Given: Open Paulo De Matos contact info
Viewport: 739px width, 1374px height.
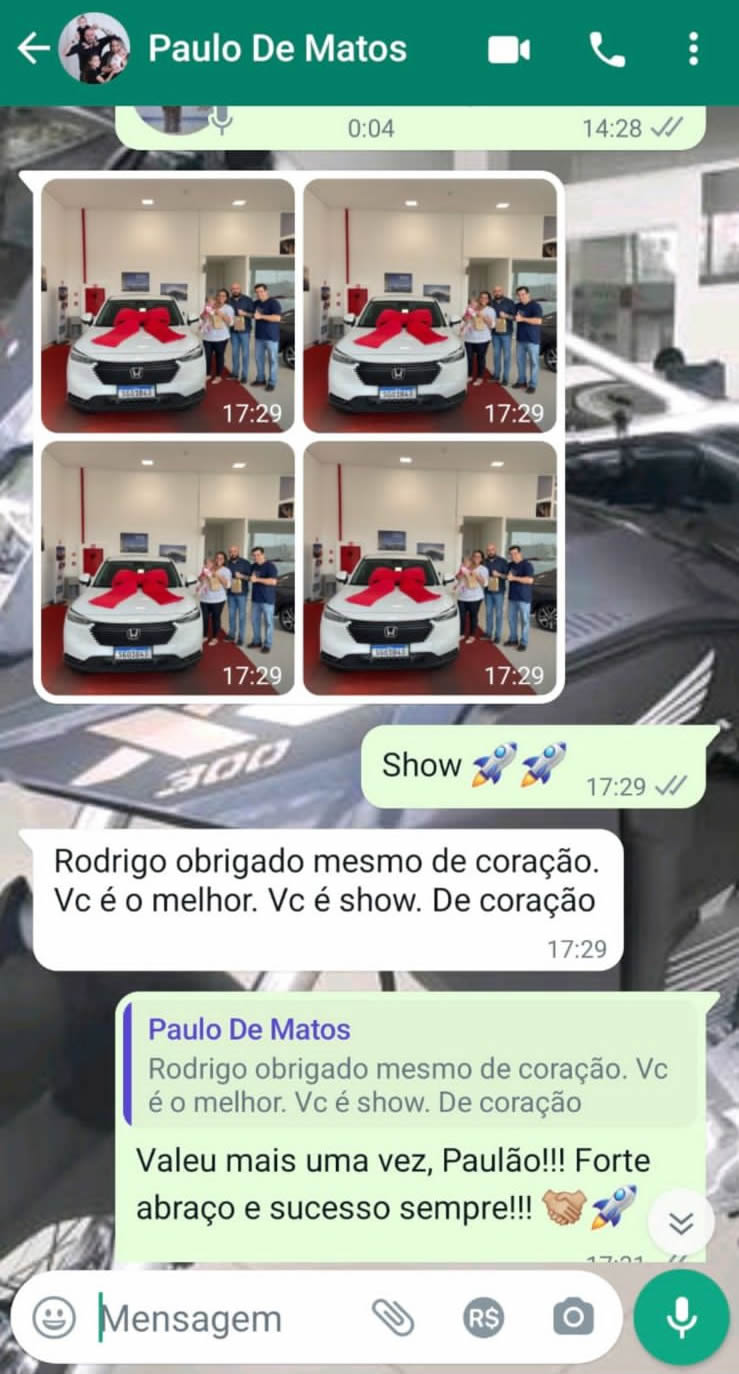Looking at the screenshot, I should 277,49.
